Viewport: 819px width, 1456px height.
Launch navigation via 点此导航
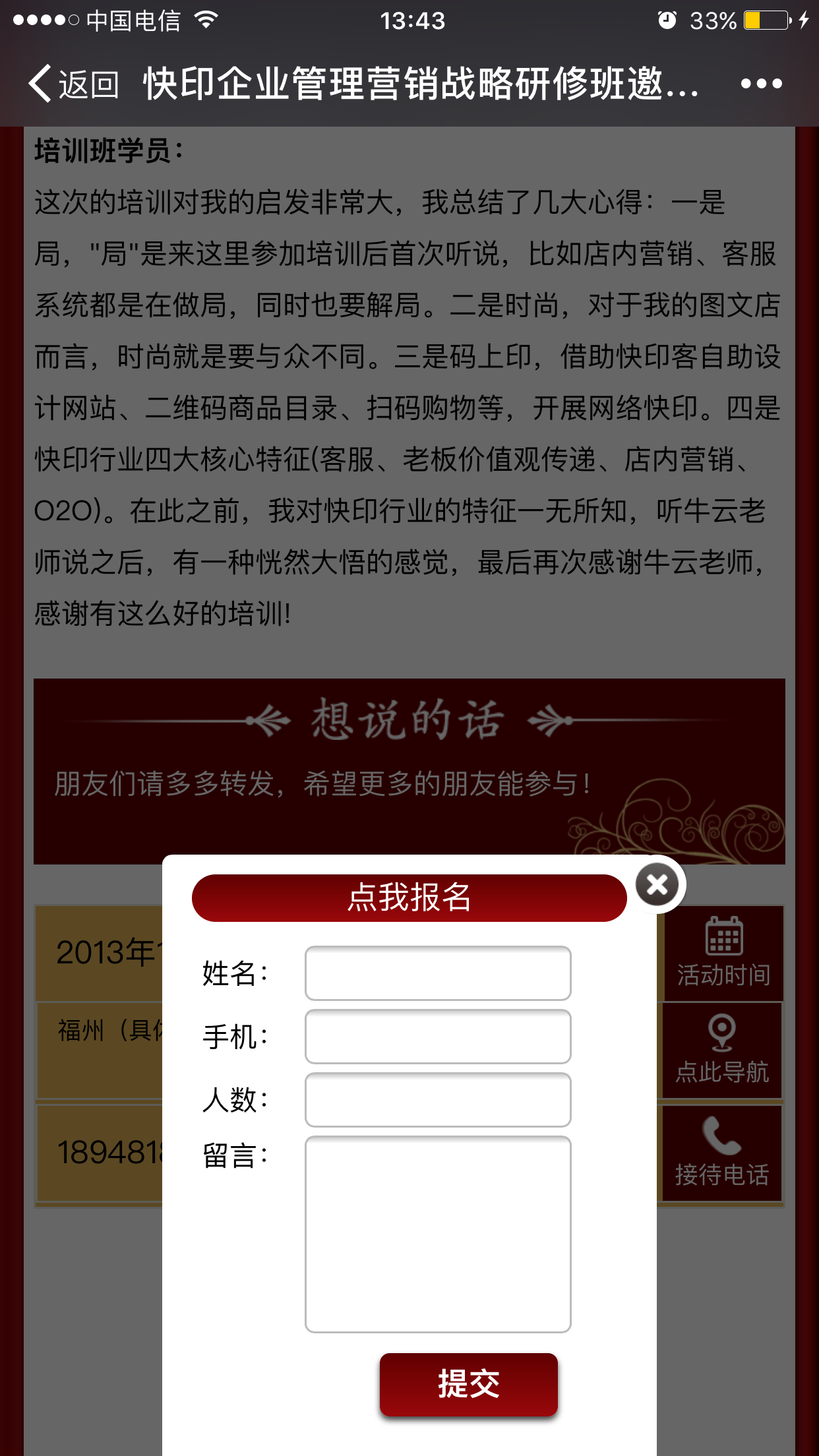coord(722,1050)
